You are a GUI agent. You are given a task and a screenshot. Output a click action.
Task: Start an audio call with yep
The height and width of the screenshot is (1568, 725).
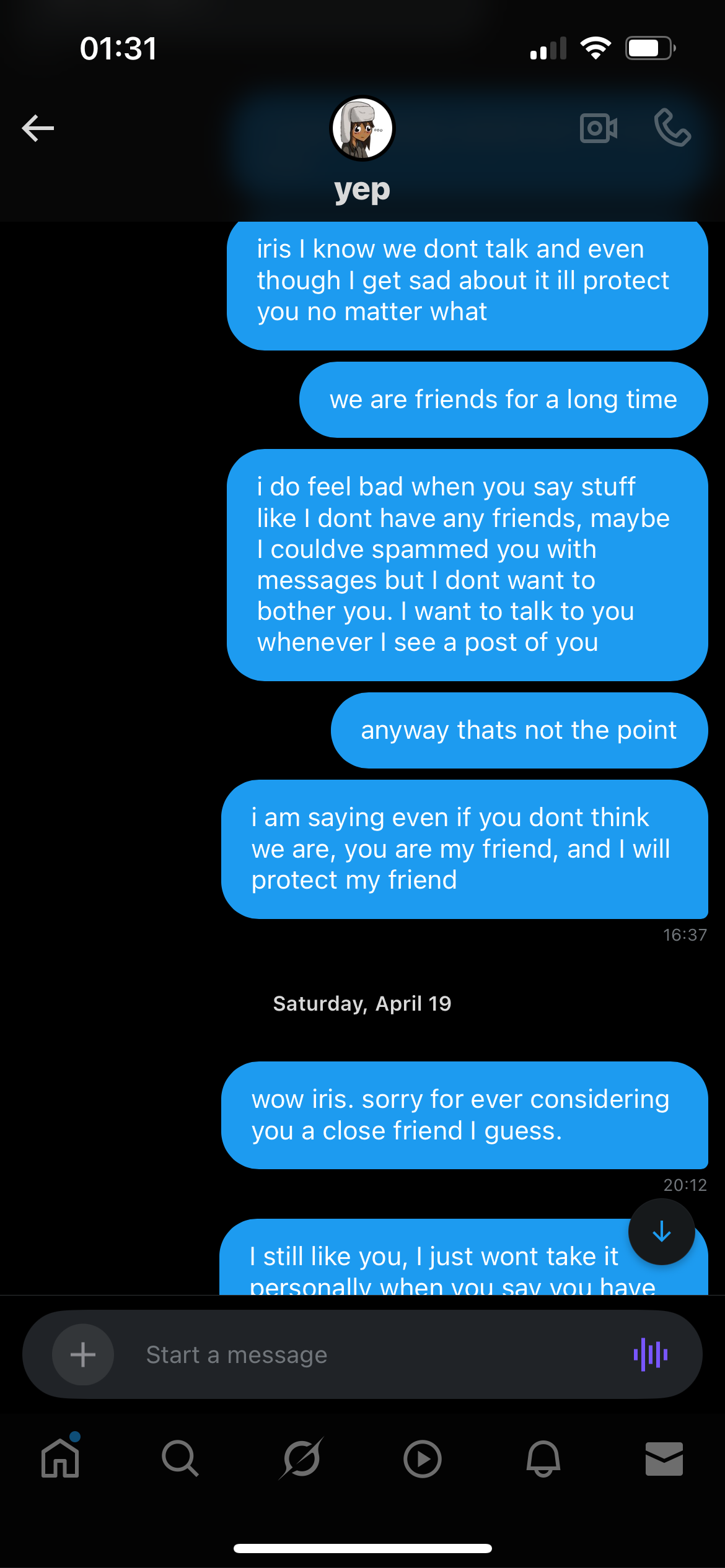pos(672,128)
